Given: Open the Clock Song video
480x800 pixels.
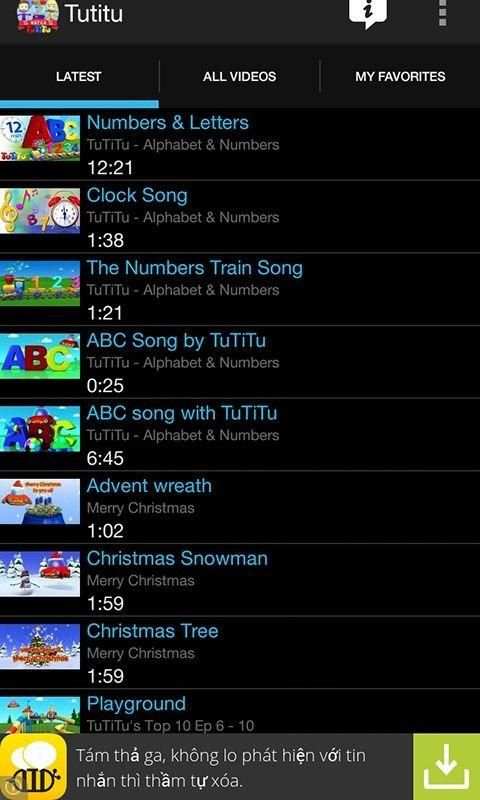Looking at the screenshot, I should tap(240, 217).
